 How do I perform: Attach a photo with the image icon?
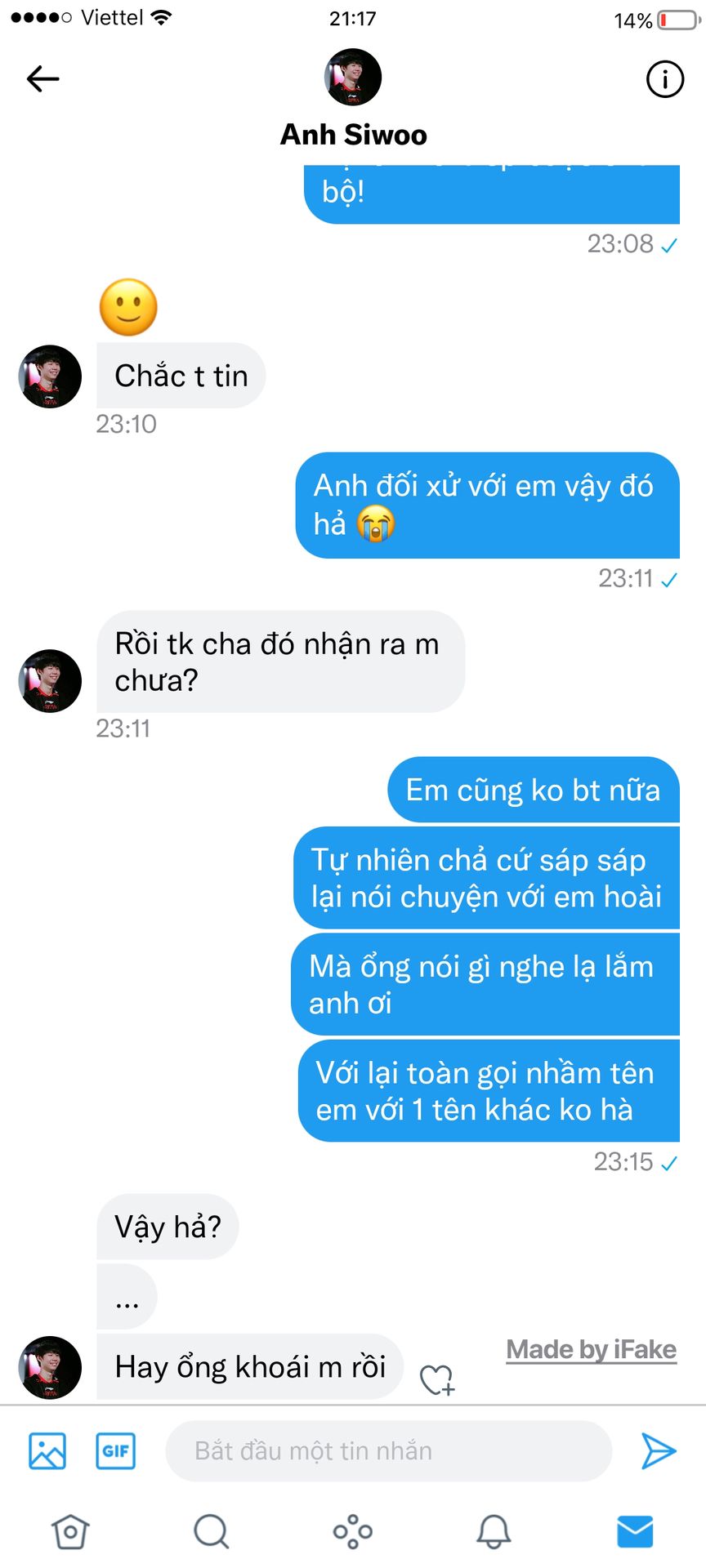click(x=47, y=1451)
